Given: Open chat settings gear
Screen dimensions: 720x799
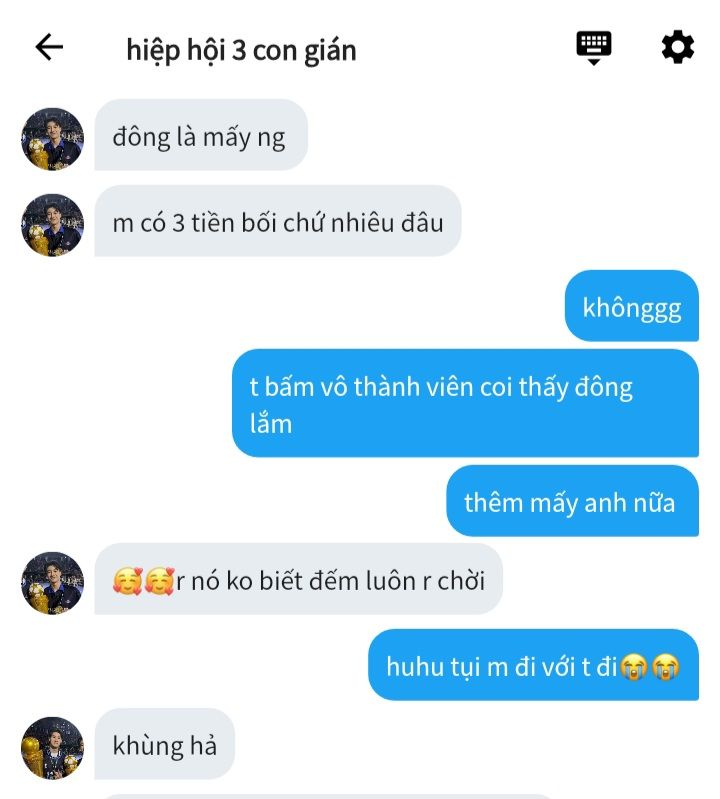Looking at the screenshot, I should (677, 47).
